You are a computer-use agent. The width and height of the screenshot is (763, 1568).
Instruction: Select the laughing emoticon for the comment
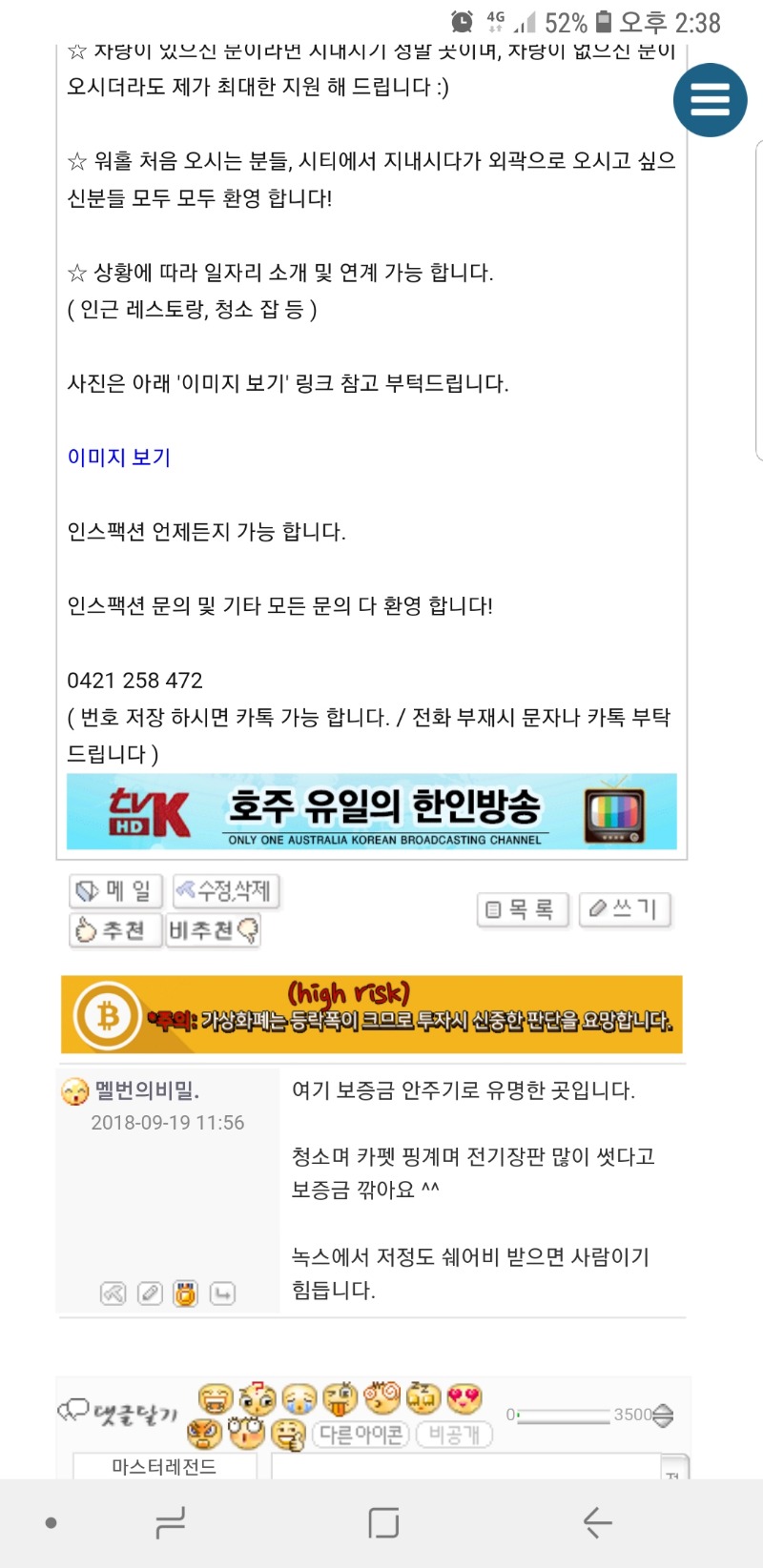click(216, 1398)
